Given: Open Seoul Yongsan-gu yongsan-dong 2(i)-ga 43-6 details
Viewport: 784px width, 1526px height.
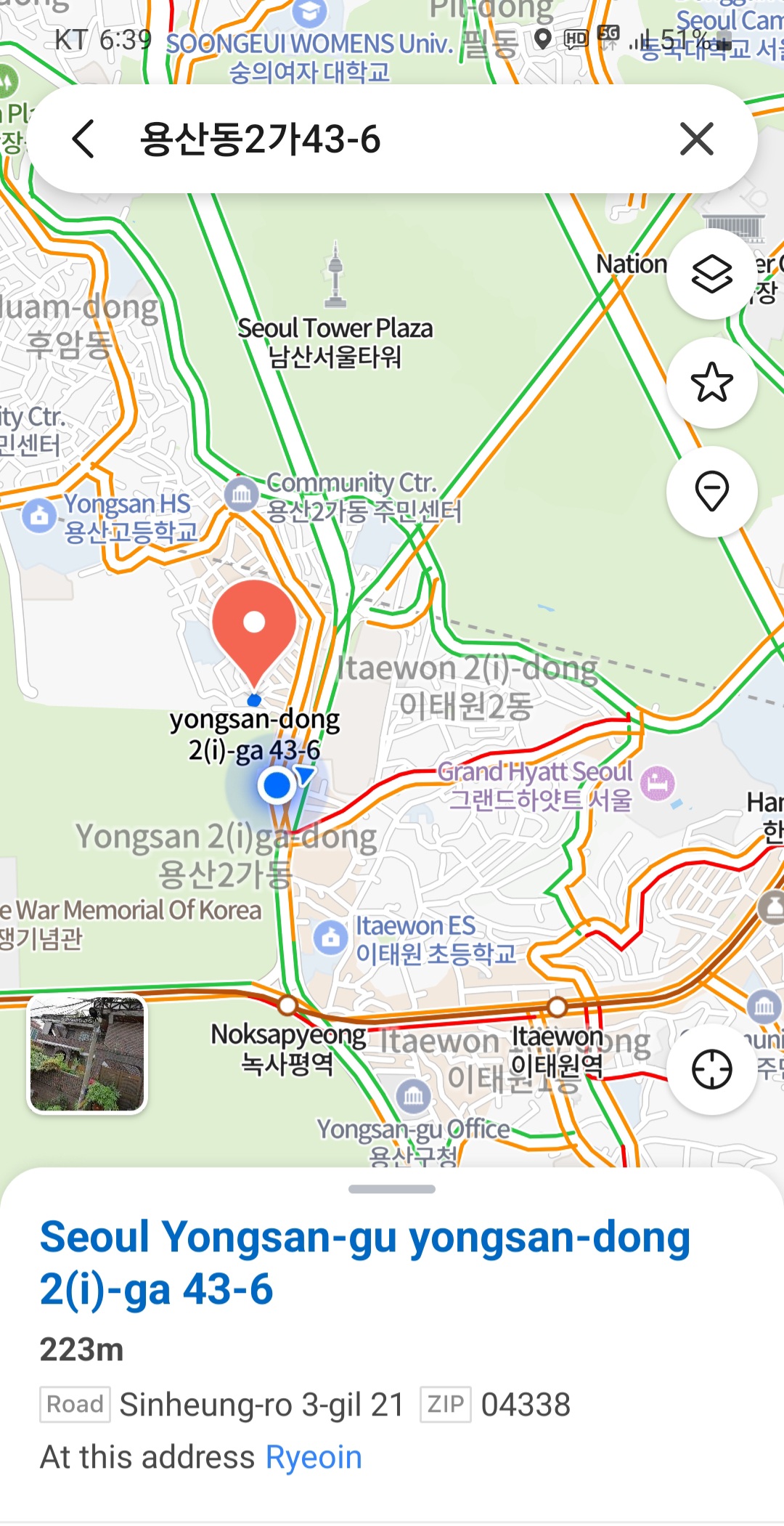Looking at the screenshot, I should click(x=364, y=1262).
